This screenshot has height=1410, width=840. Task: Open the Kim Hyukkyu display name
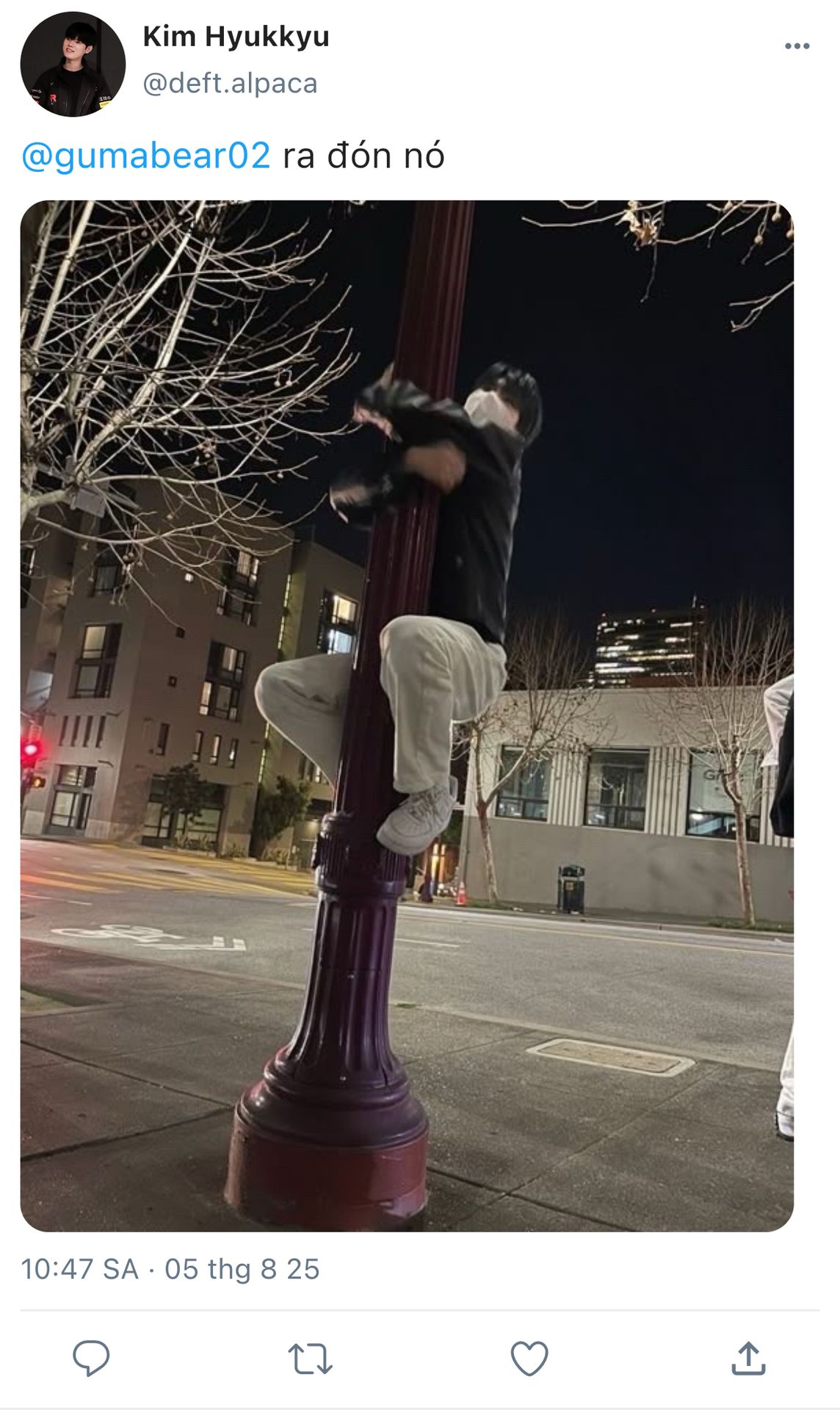point(236,36)
